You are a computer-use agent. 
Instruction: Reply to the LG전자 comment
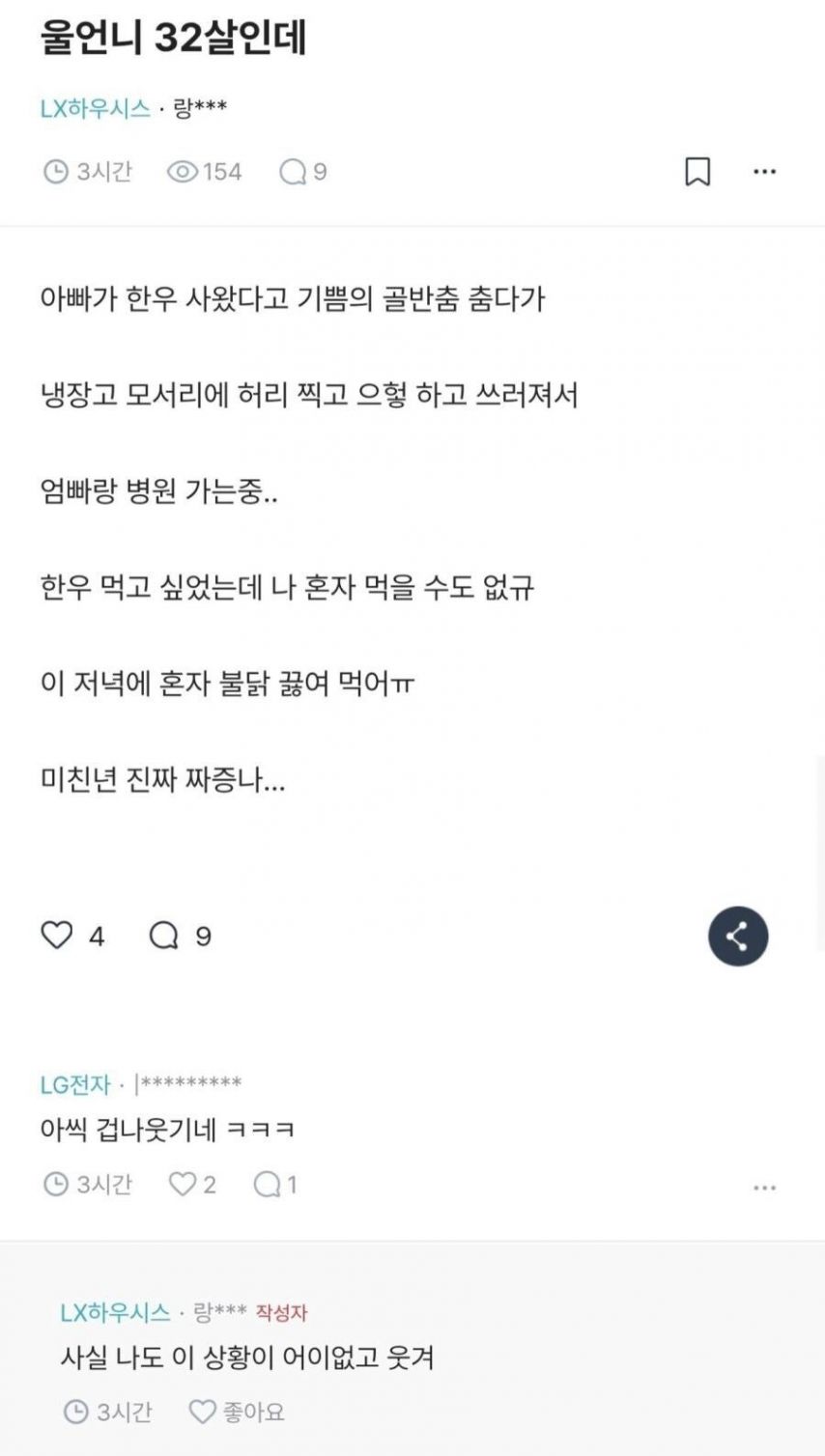point(267,1184)
